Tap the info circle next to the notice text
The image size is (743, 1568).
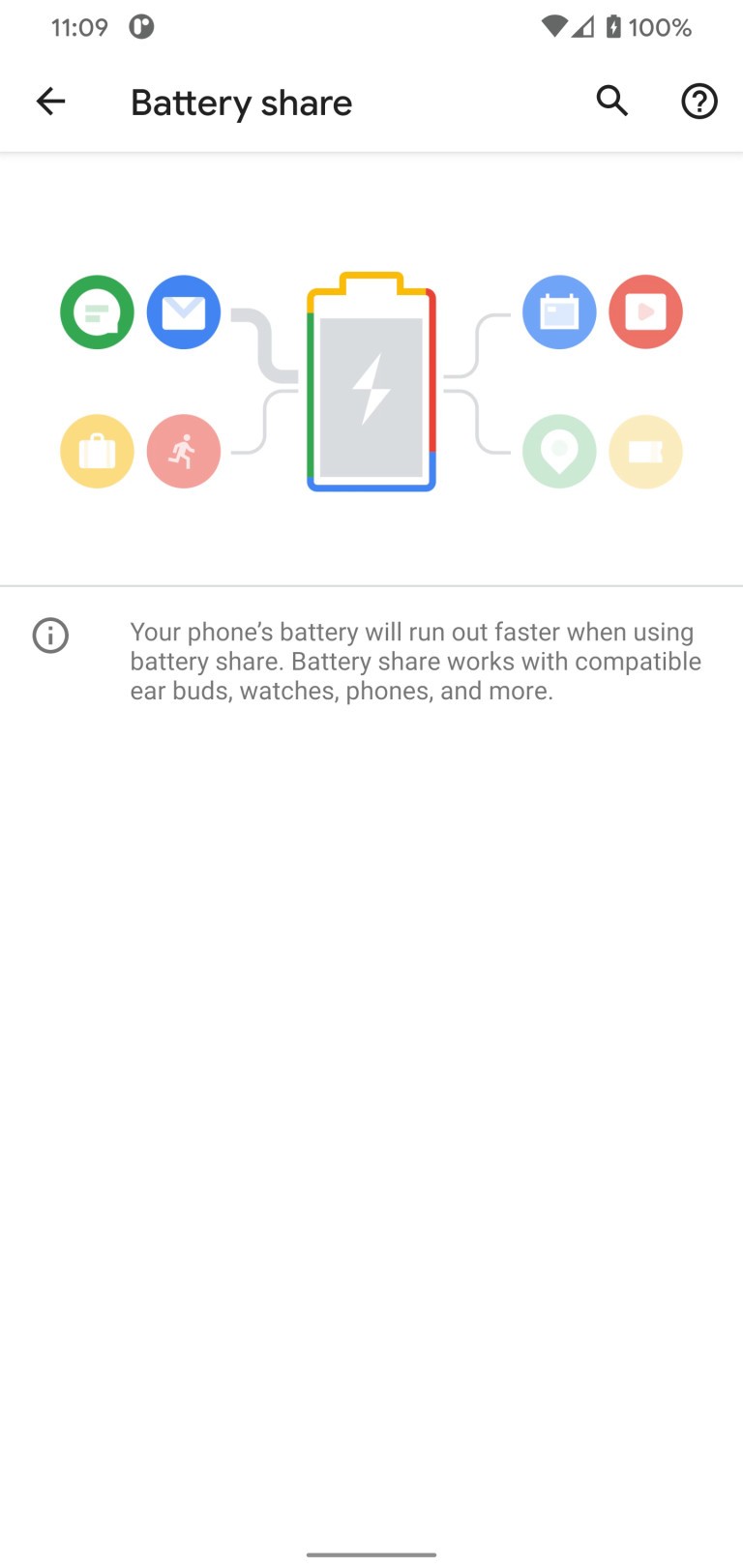pos(50,636)
